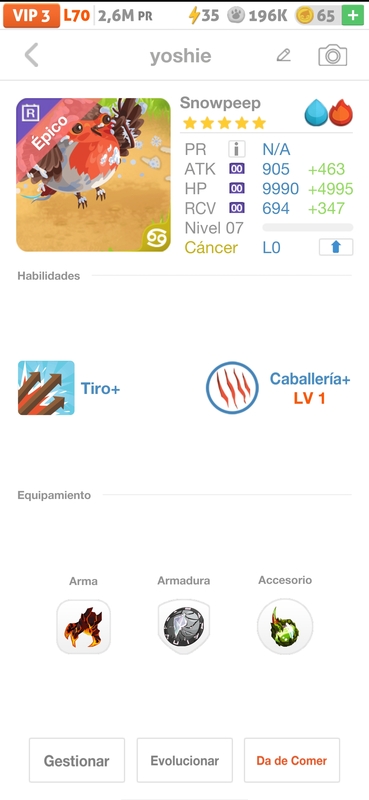Image resolution: width=369 pixels, height=800 pixels.
Task: Choose Evolucionar
Action: pos(184,760)
